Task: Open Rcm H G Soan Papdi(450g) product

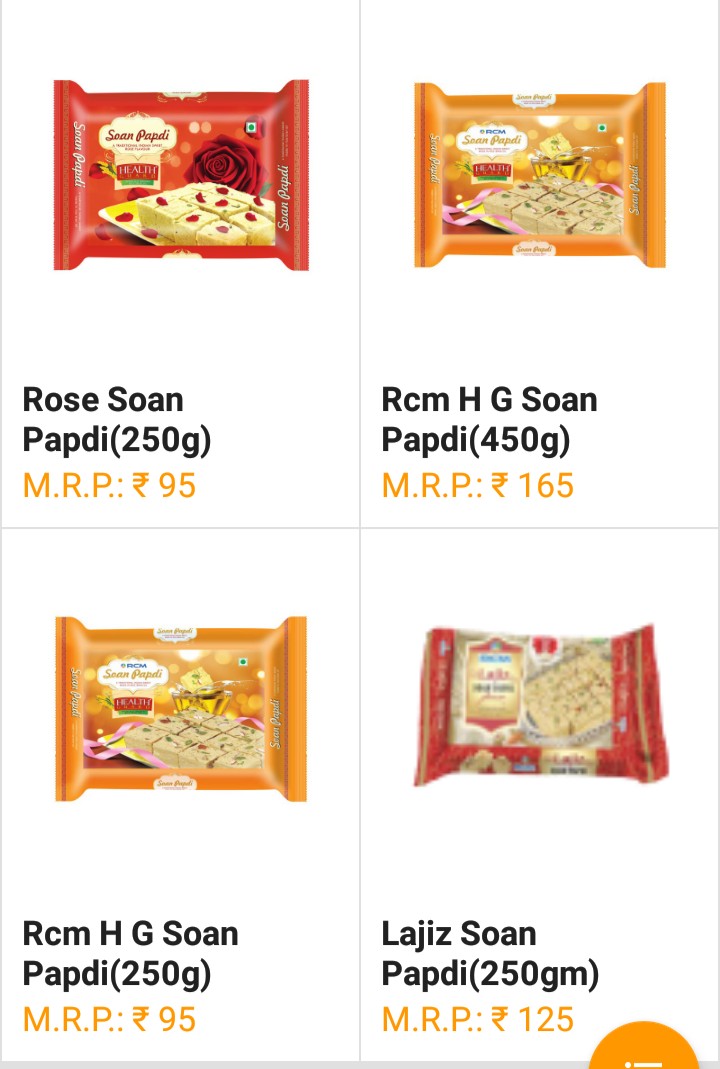Action: coord(540,176)
